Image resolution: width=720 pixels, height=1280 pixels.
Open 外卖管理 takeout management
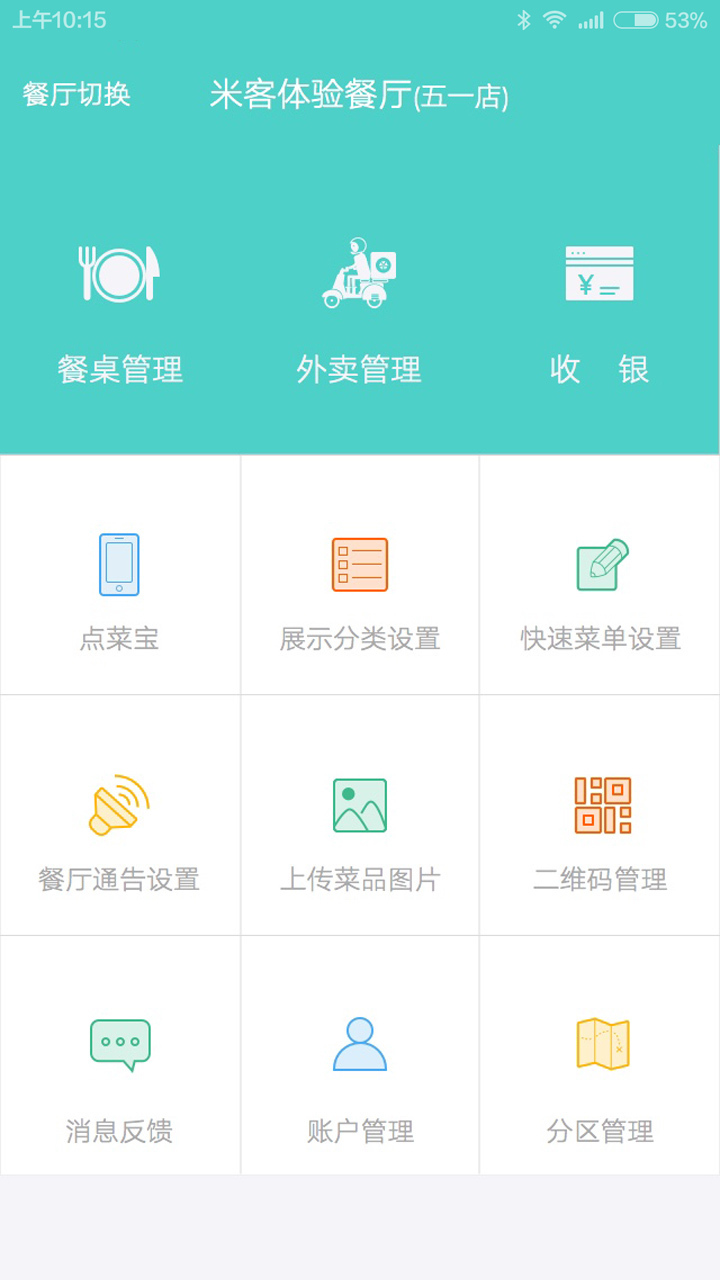[359, 311]
